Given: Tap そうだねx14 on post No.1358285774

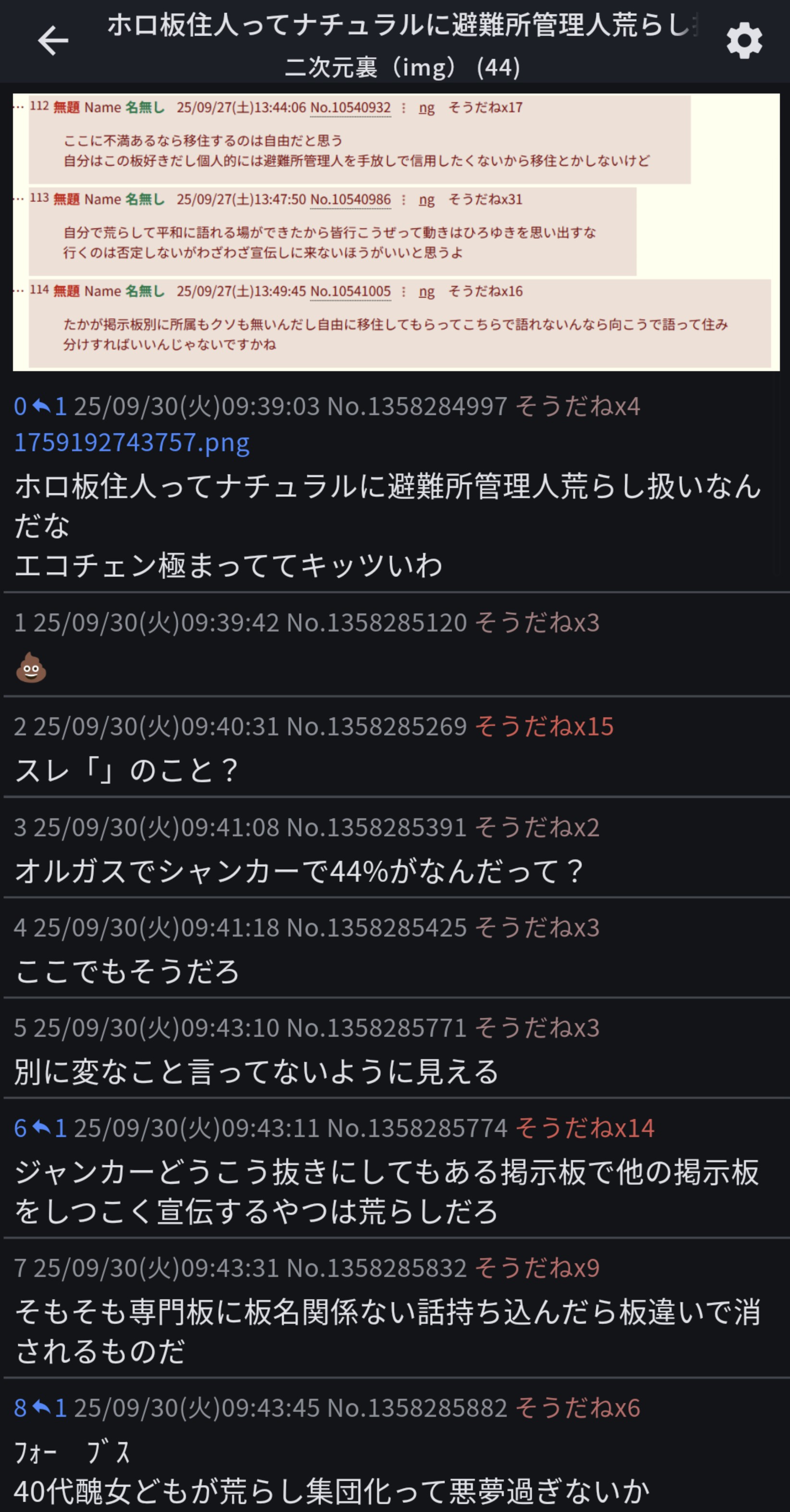Looking at the screenshot, I should click(x=584, y=1127).
